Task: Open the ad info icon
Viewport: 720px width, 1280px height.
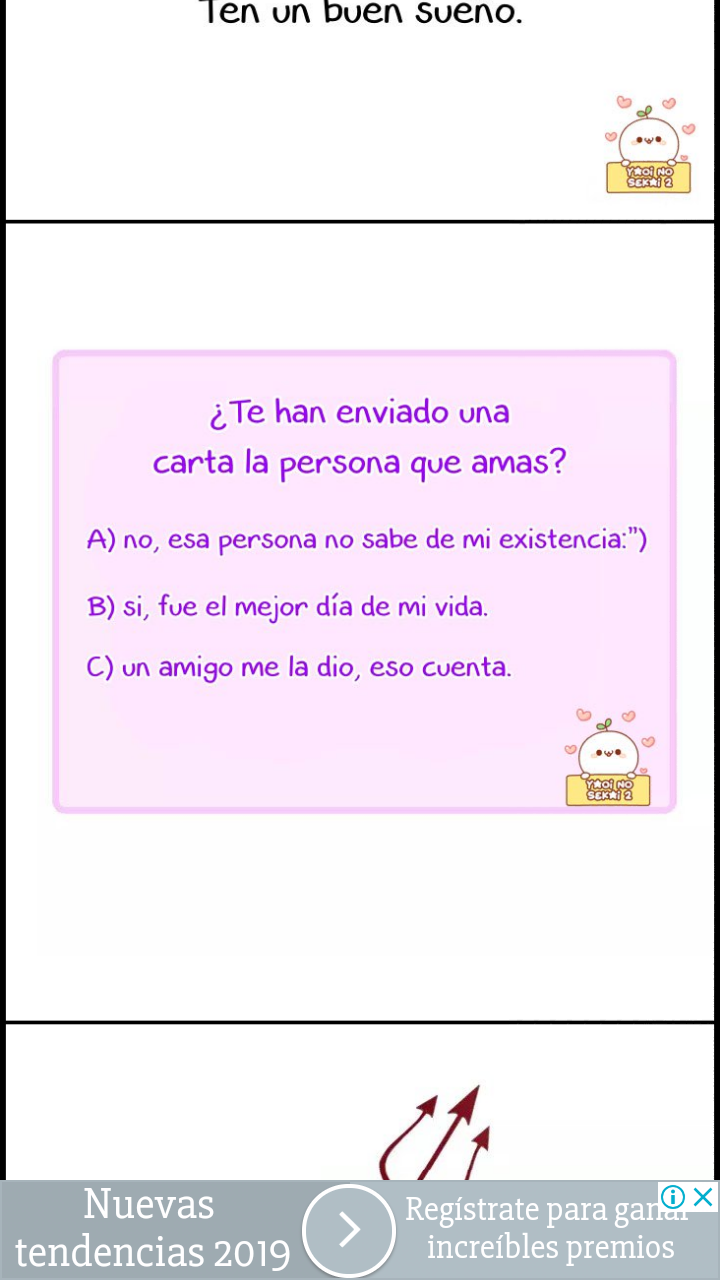Action: pos(673,1196)
